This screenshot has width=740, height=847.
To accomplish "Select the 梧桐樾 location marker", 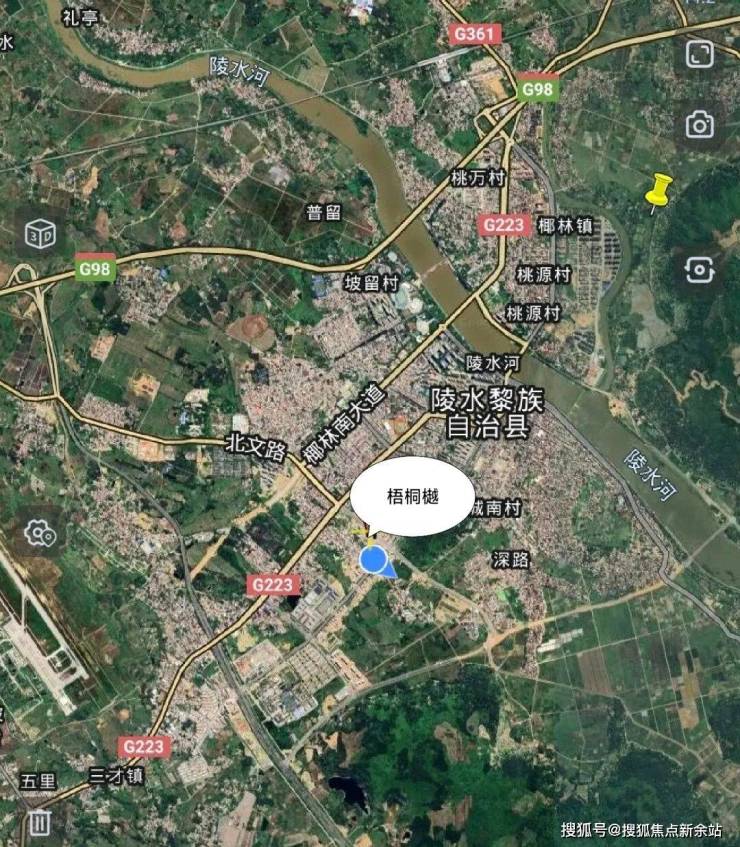I will pos(374,559).
